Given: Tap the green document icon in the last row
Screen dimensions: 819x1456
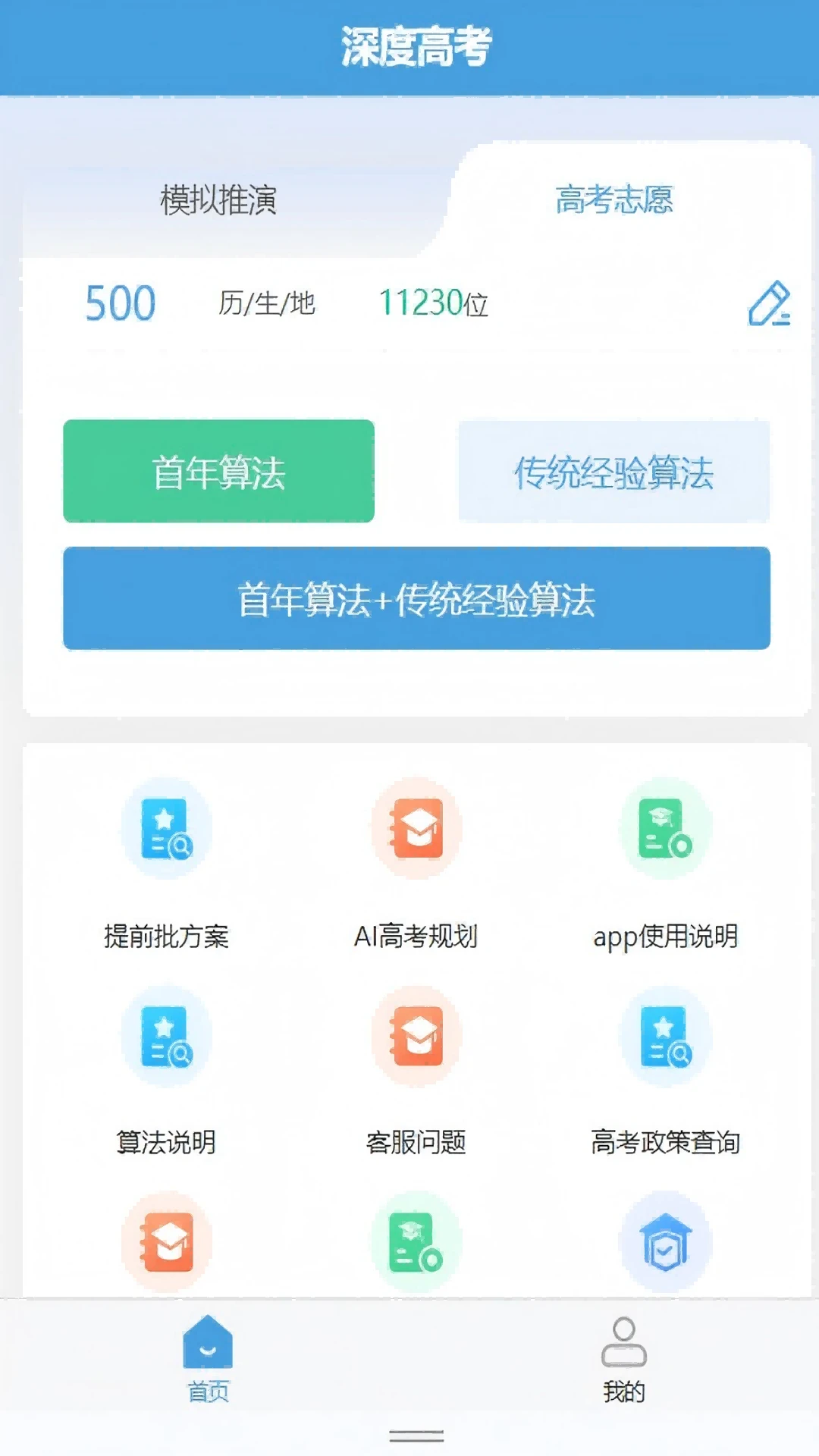Looking at the screenshot, I should pyautogui.click(x=415, y=1244).
